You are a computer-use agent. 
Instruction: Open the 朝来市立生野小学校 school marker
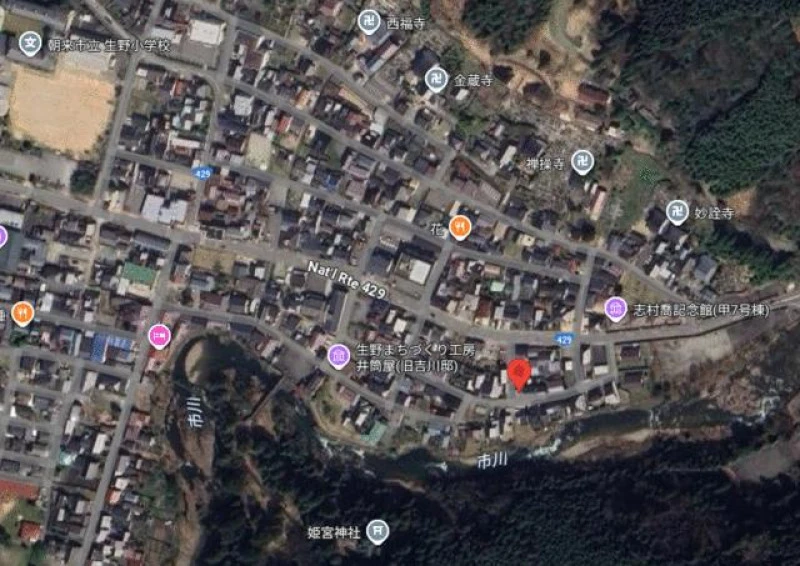tap(31, 44)
